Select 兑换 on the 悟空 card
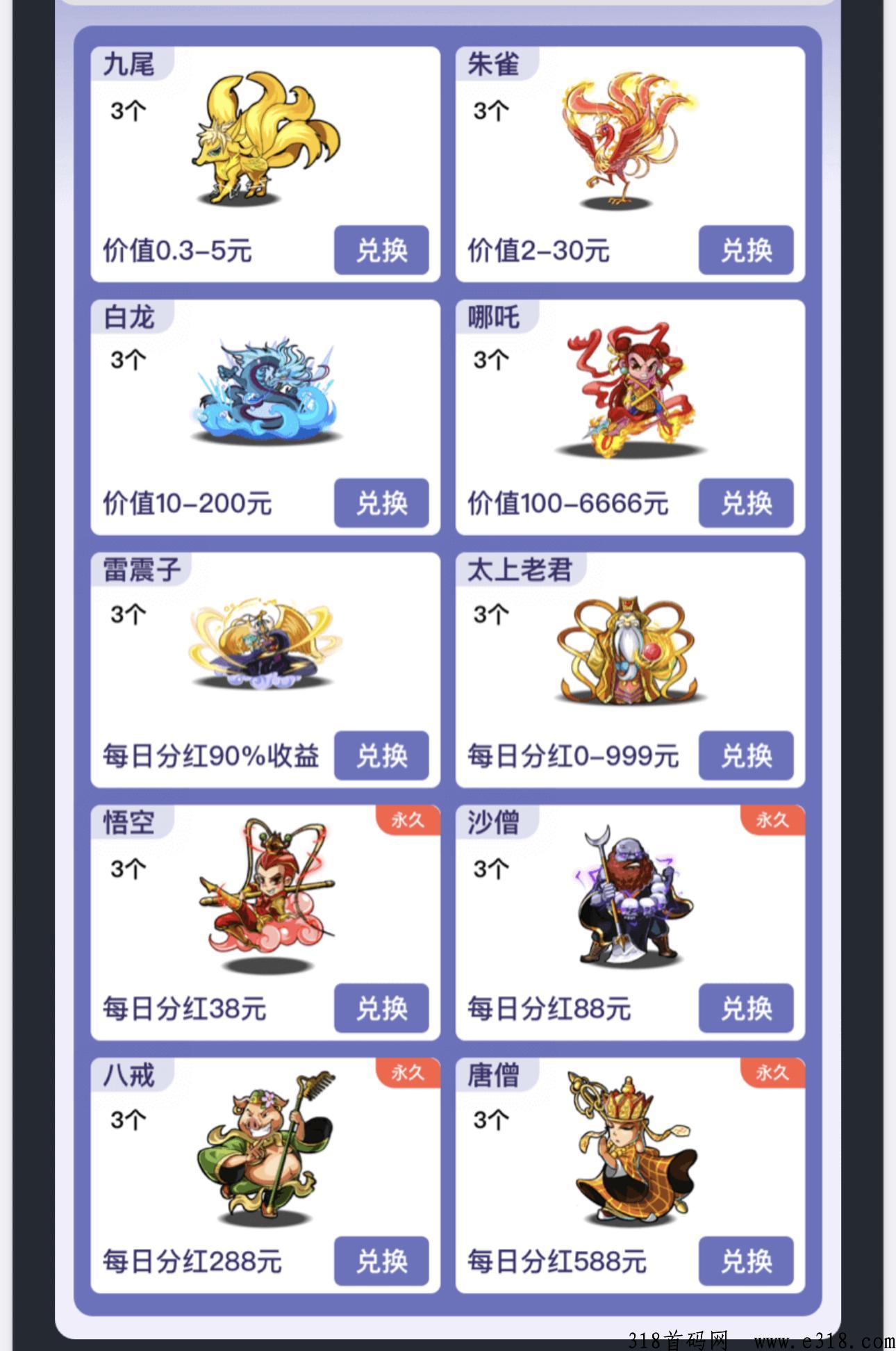Image resolution: width=896 pixels, height=1351 pixels. click(381, 1008)
